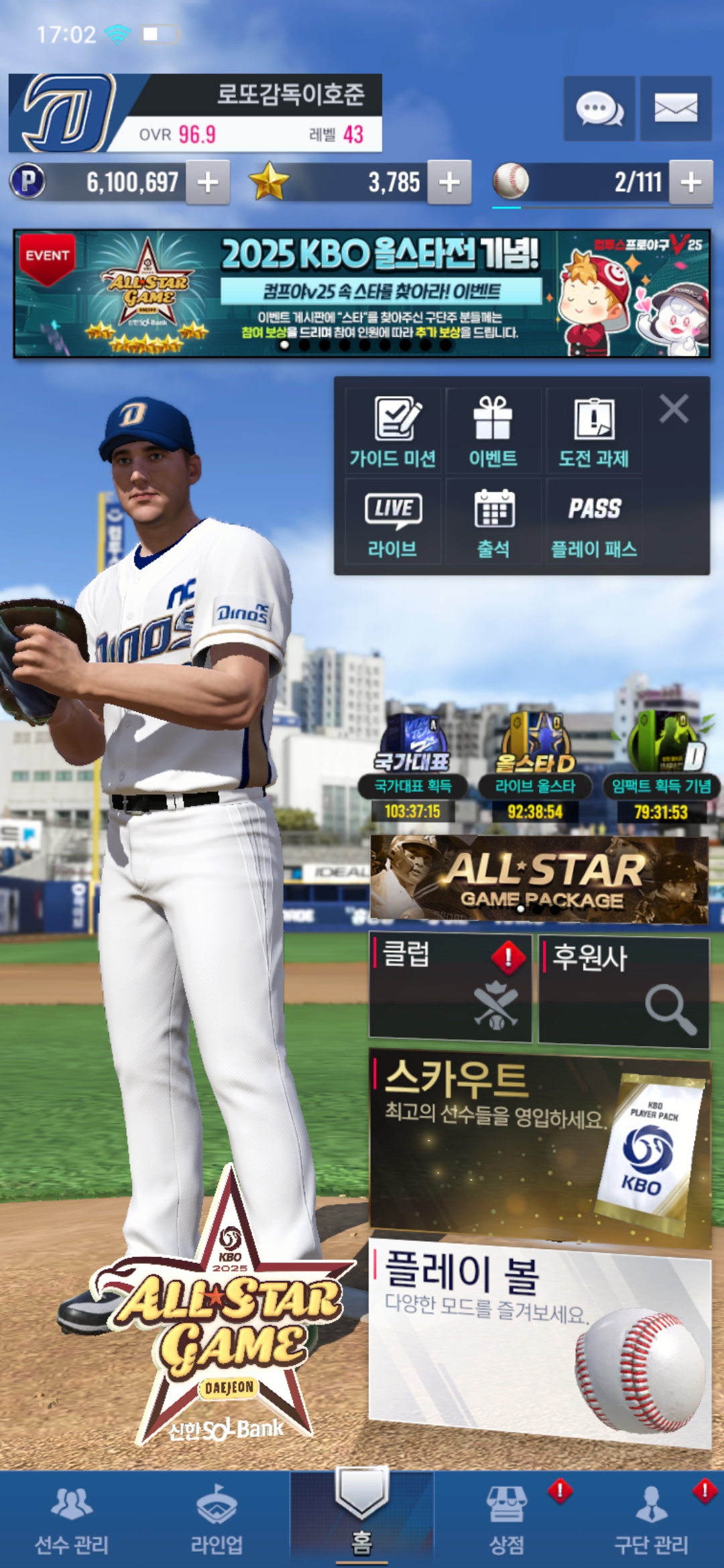Viewport: 724px width, 1568px height.
Task: Refill baseballs with the plus button
Action: (x=690, y=182)
